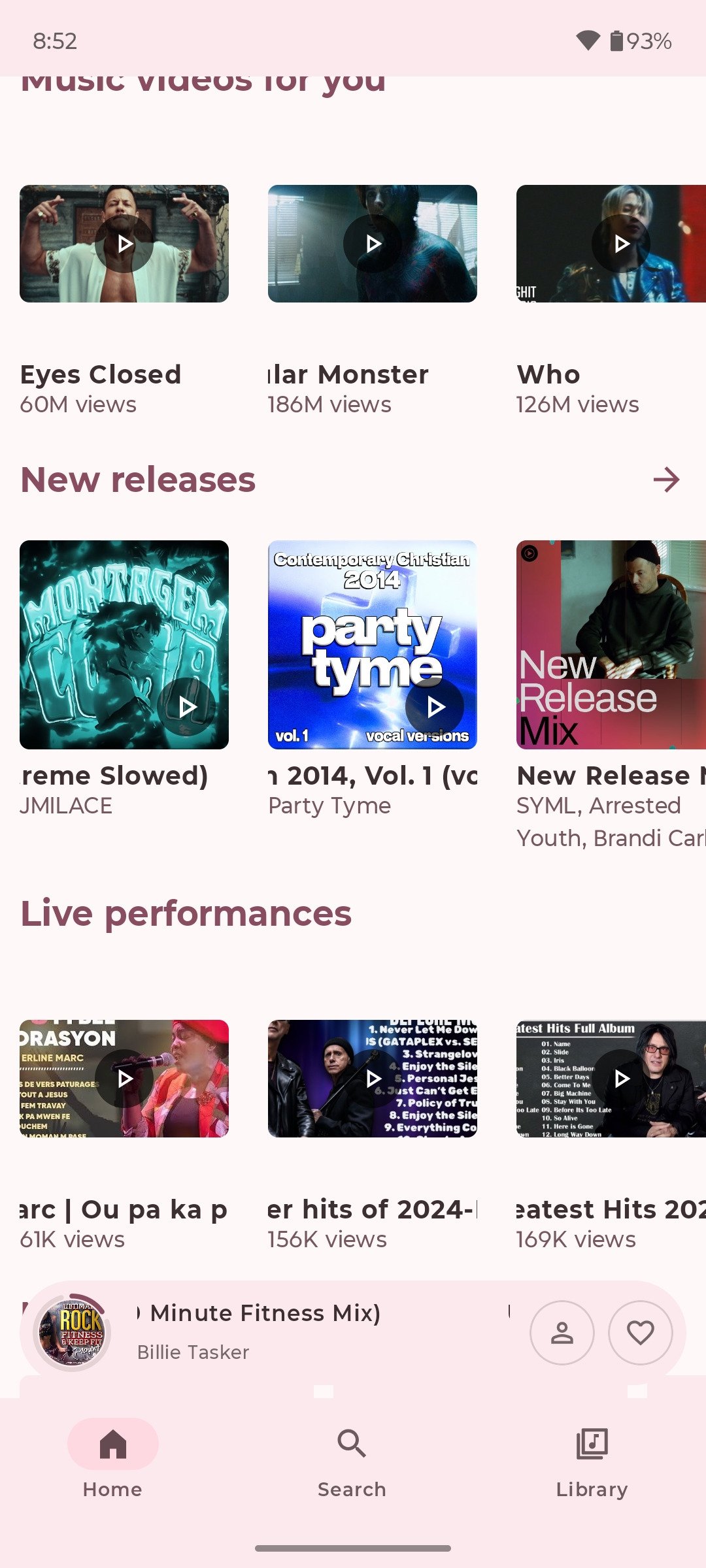Viewport: 706px width, 1568px height.
Task: Open the New Release Mix playlist
Action: coord(611,645)
